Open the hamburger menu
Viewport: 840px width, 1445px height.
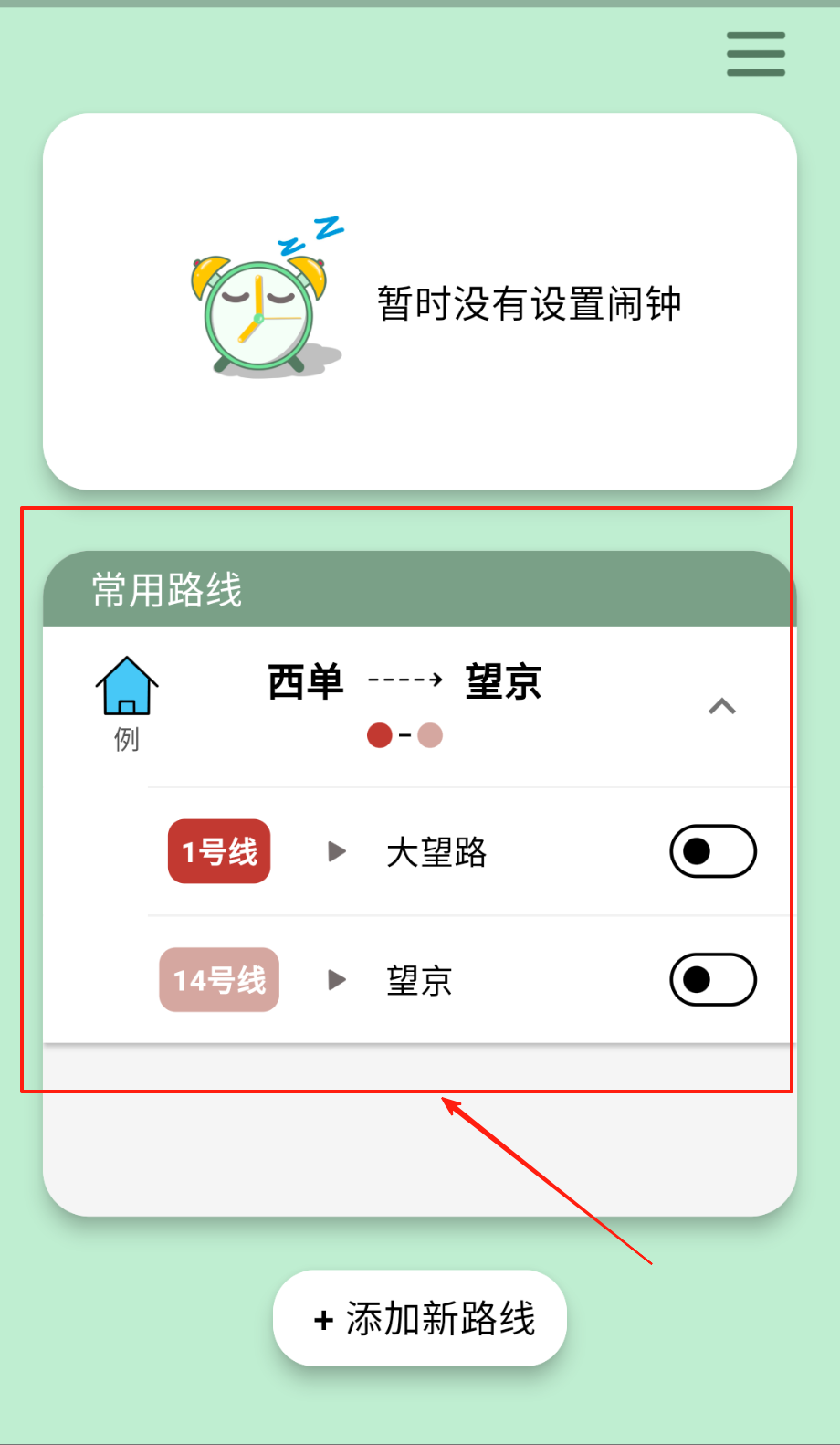(755, 53)
